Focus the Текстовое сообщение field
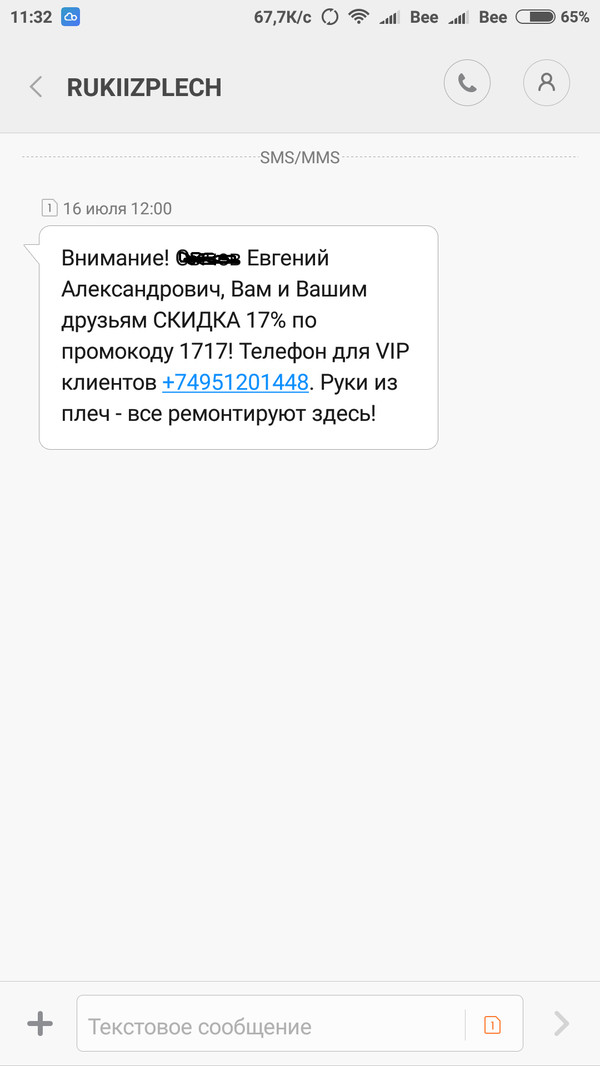 pyautogui.click(x=270, y=1025)
